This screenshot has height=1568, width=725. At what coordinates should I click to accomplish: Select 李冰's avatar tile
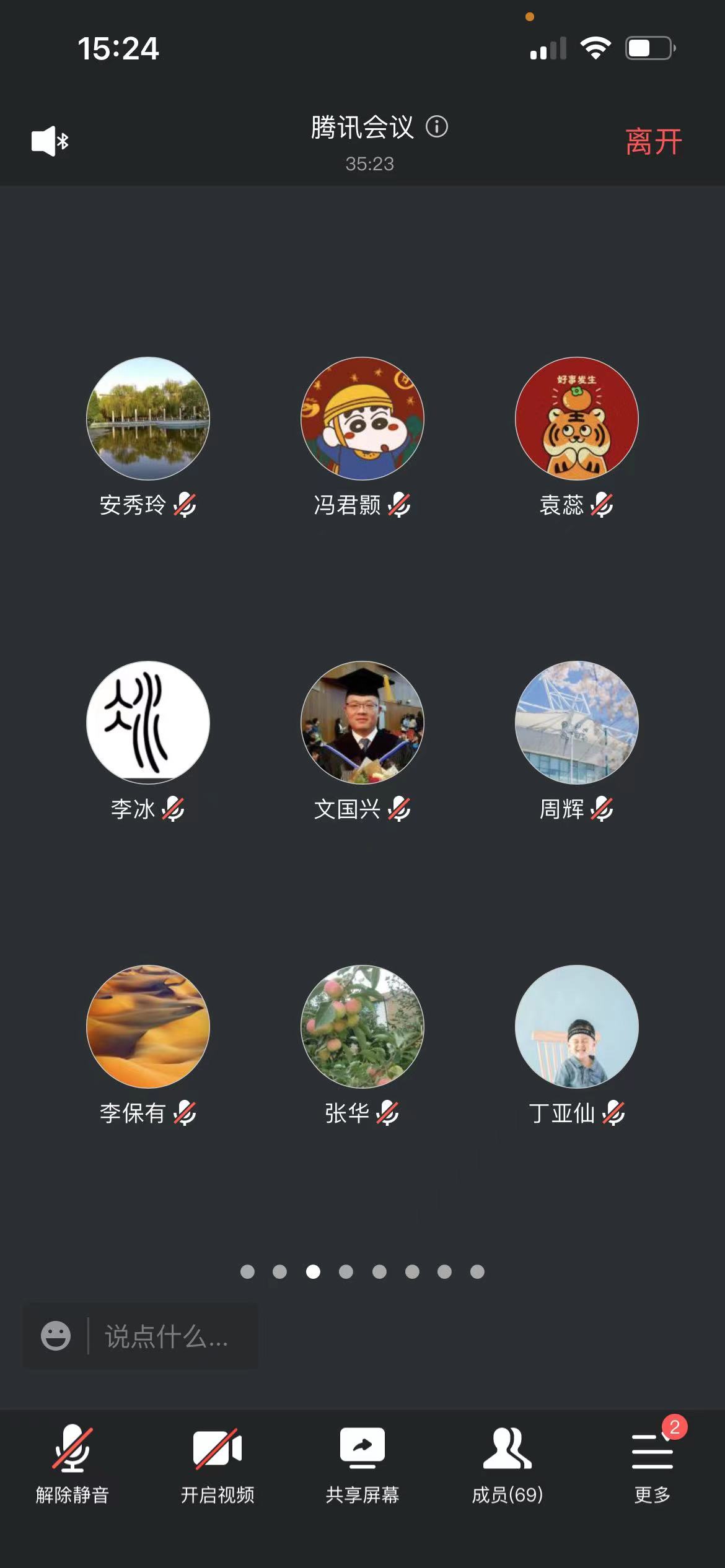(x=148, y=723)
